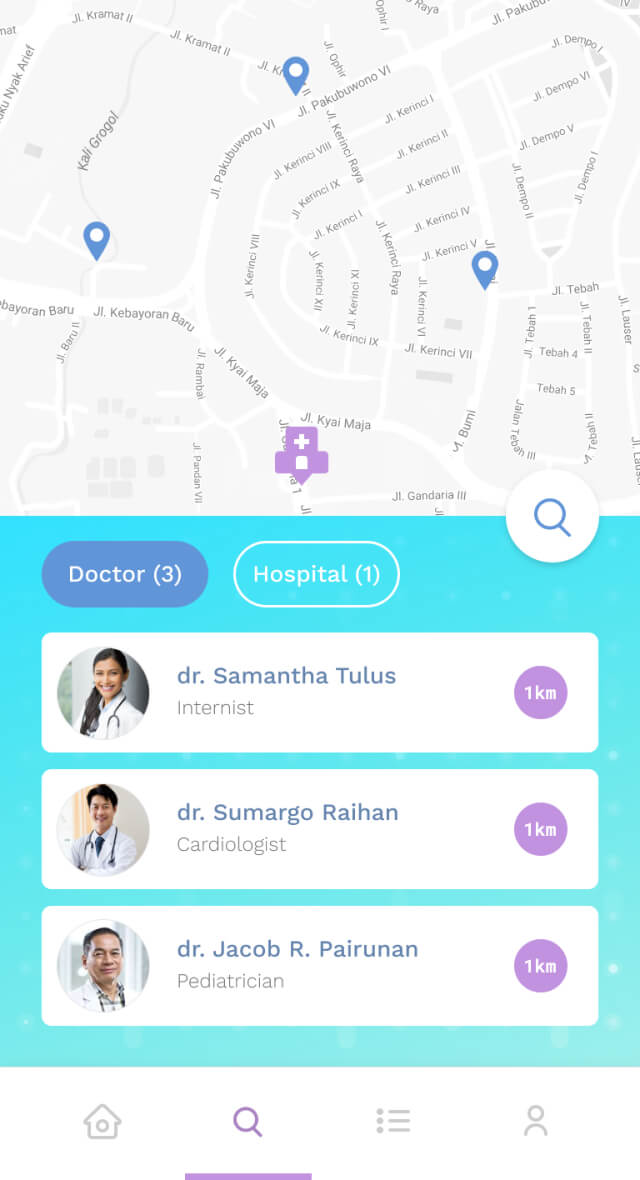This screenshot has width=640, height=1180.
Task: Open dr. Samantha Tulus profile card
Action: click(x=319, y=692)
